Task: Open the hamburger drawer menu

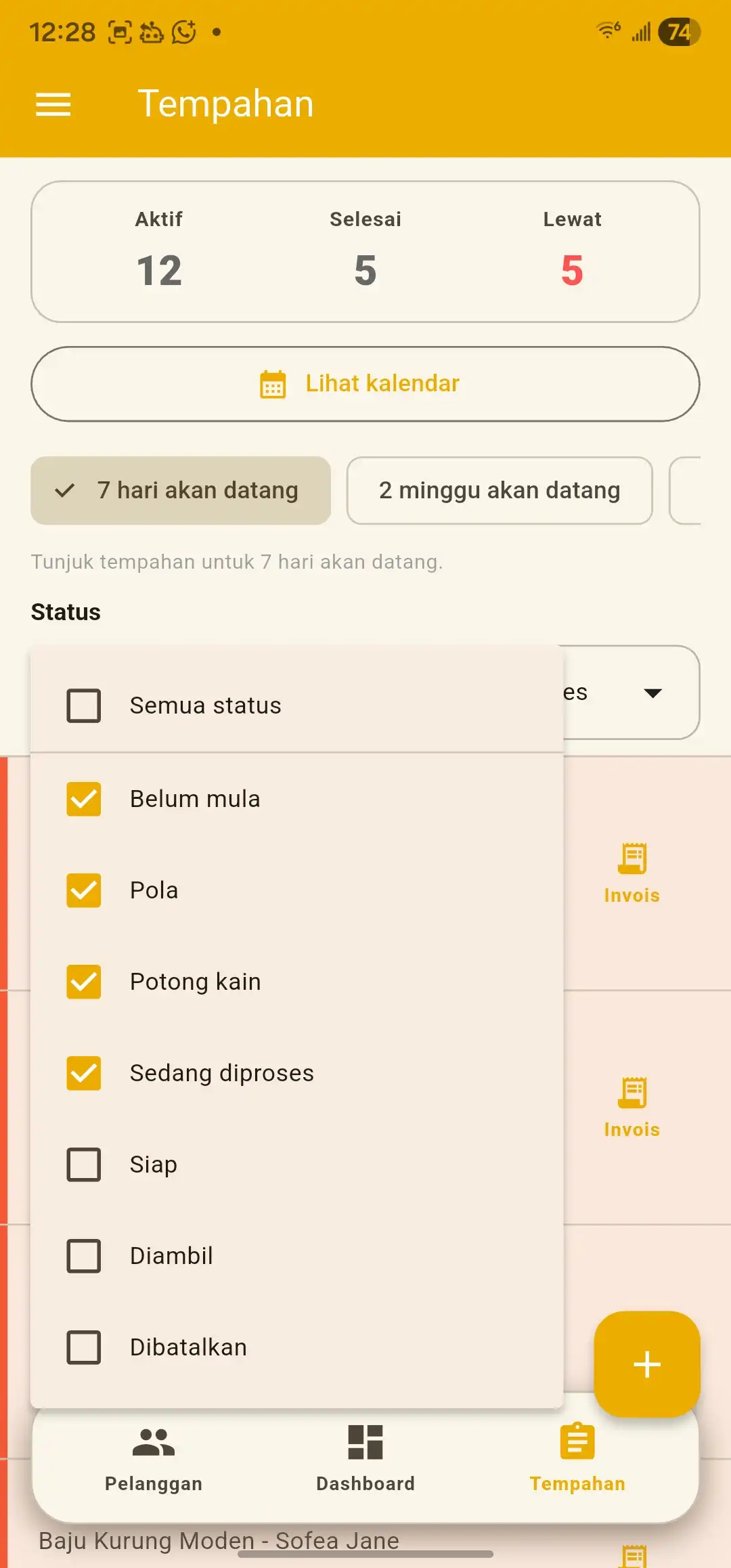Action: click(x=53, y=104)
